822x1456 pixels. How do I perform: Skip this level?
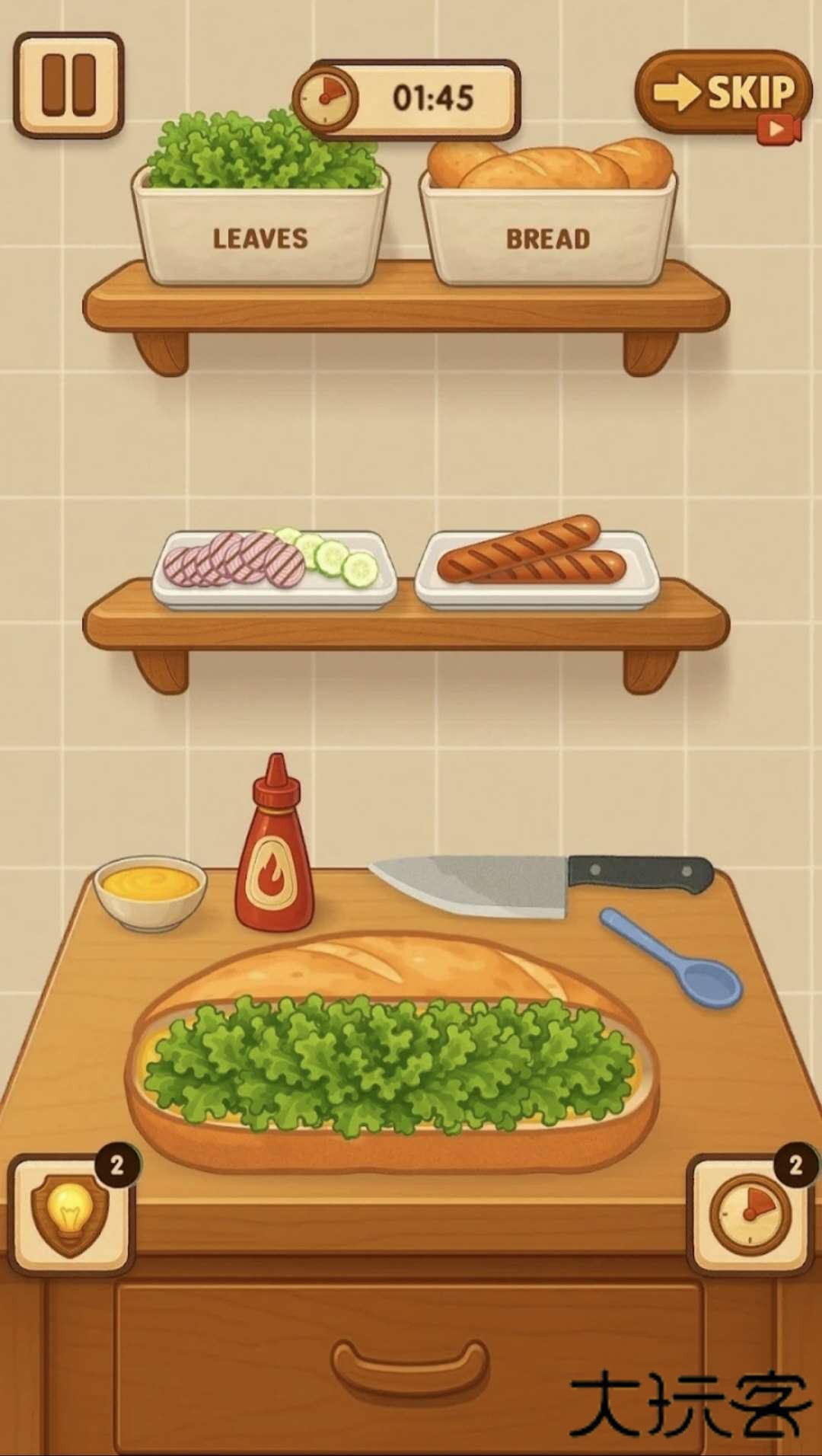[x=722, y=94]
